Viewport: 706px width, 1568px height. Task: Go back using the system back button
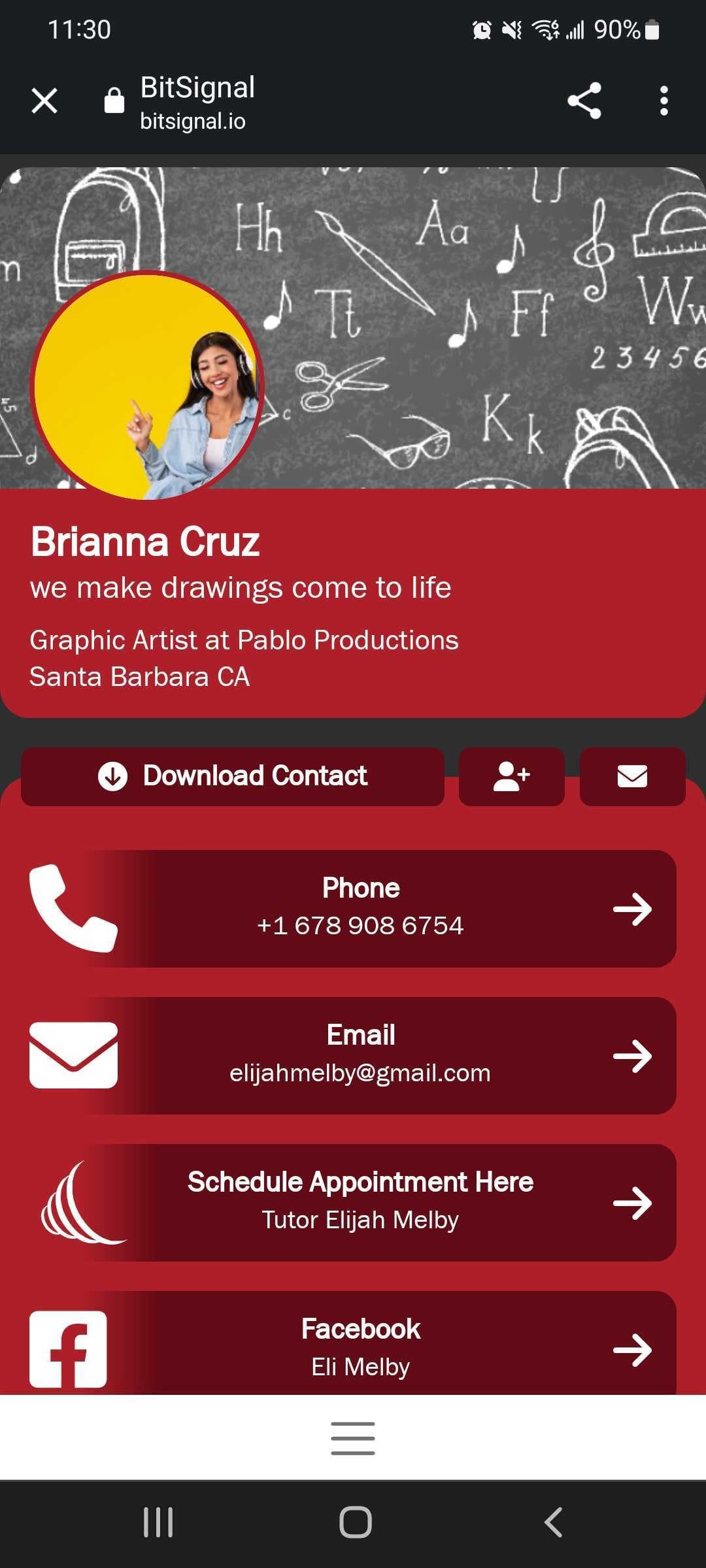click(x=553, y=1522)
